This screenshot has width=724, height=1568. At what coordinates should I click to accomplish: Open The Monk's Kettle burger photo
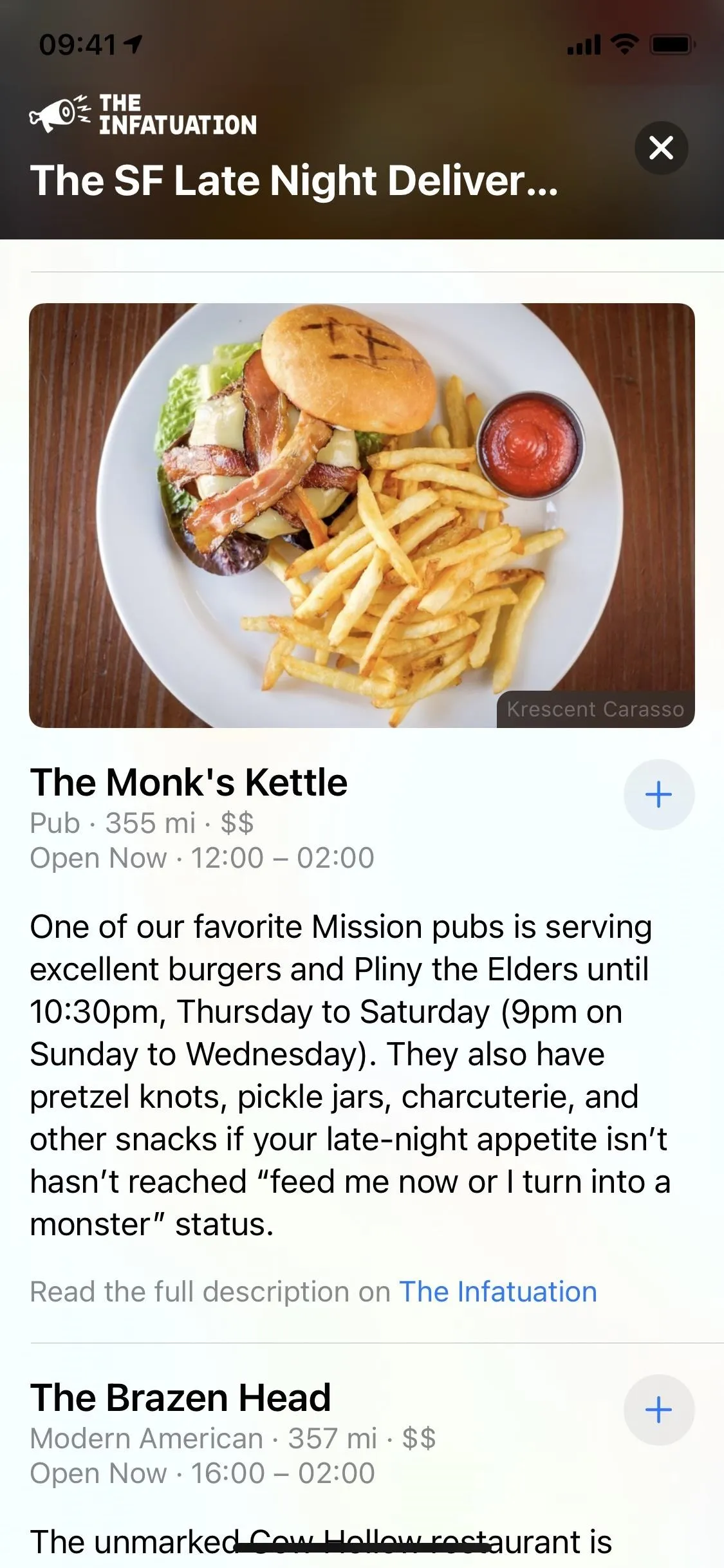362,515
